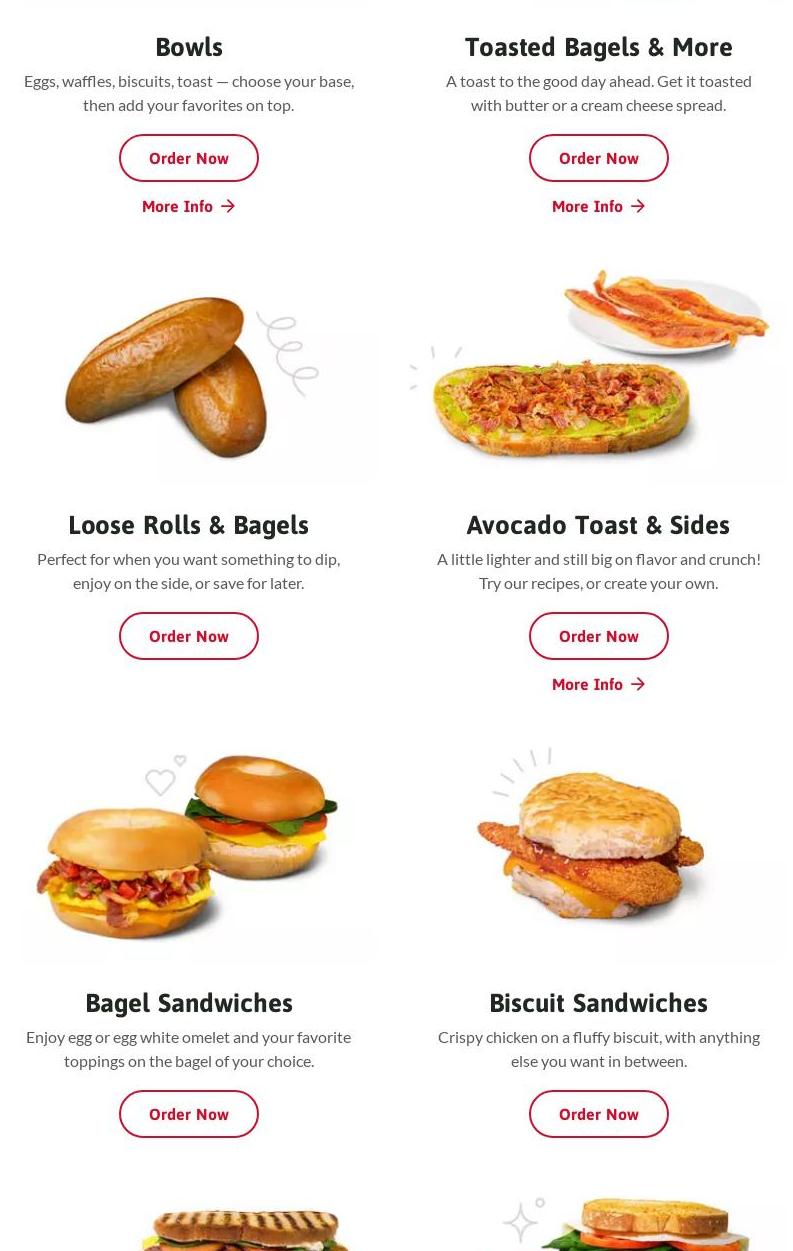Image resolution: width=793 pixels, height=1251 pixels.
Task: Order now from the Bowls category
Action: pos(188,158)
